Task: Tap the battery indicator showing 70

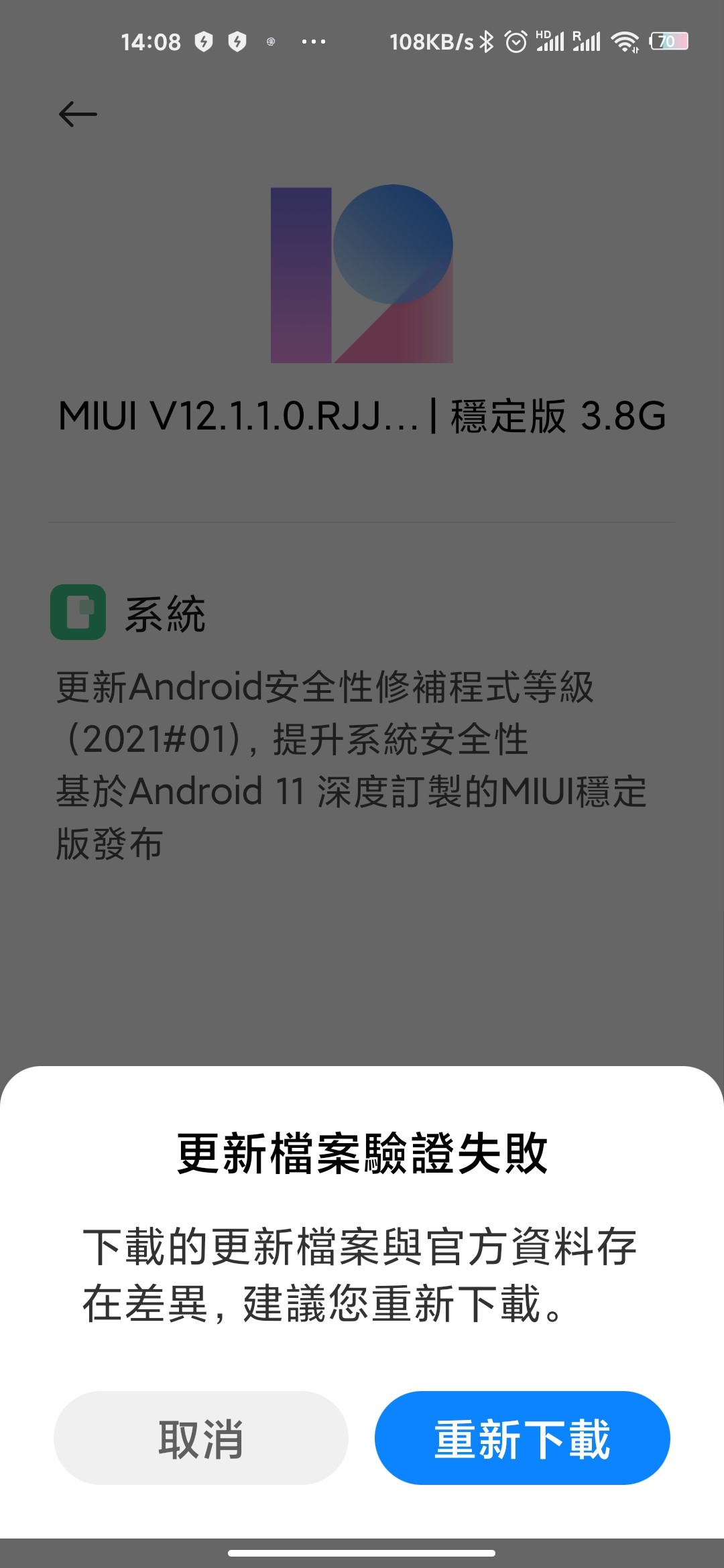Action: coord(668,42)
